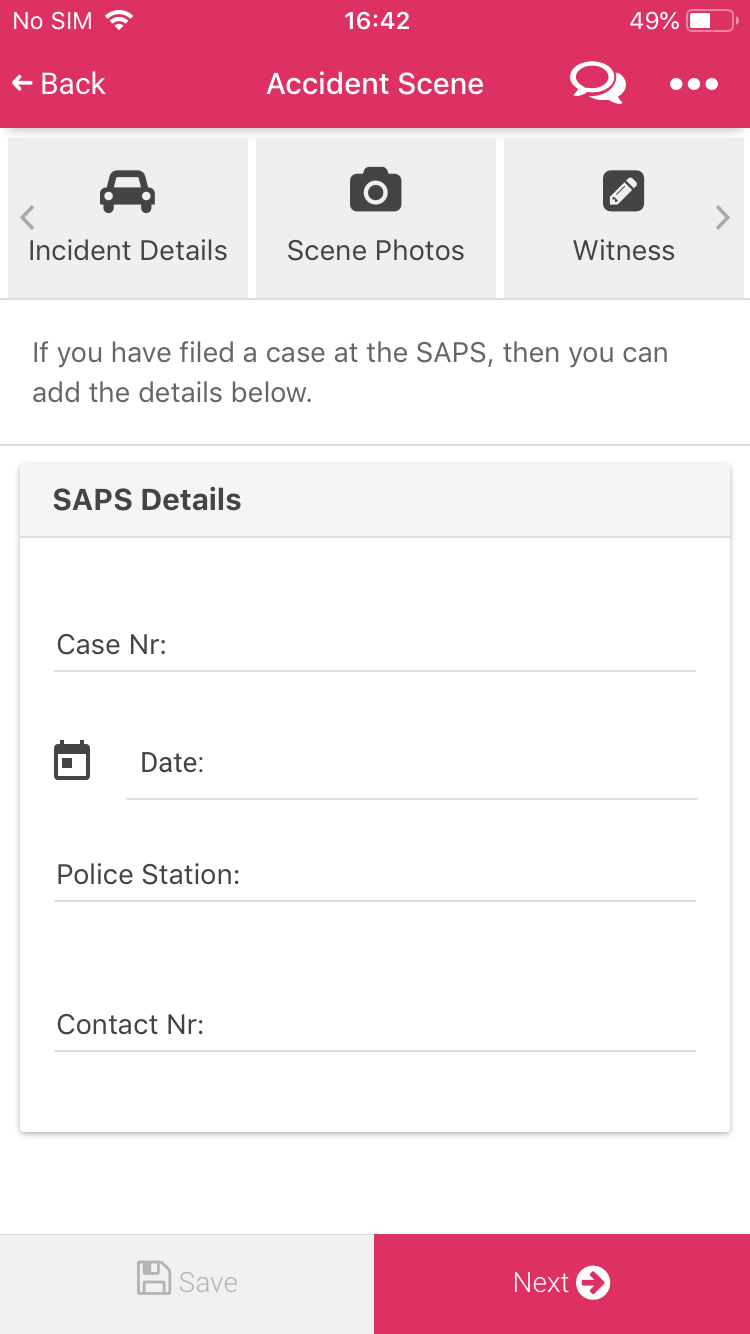
Task: Tap the Contact Nr field
Action: click(375, 1025)
